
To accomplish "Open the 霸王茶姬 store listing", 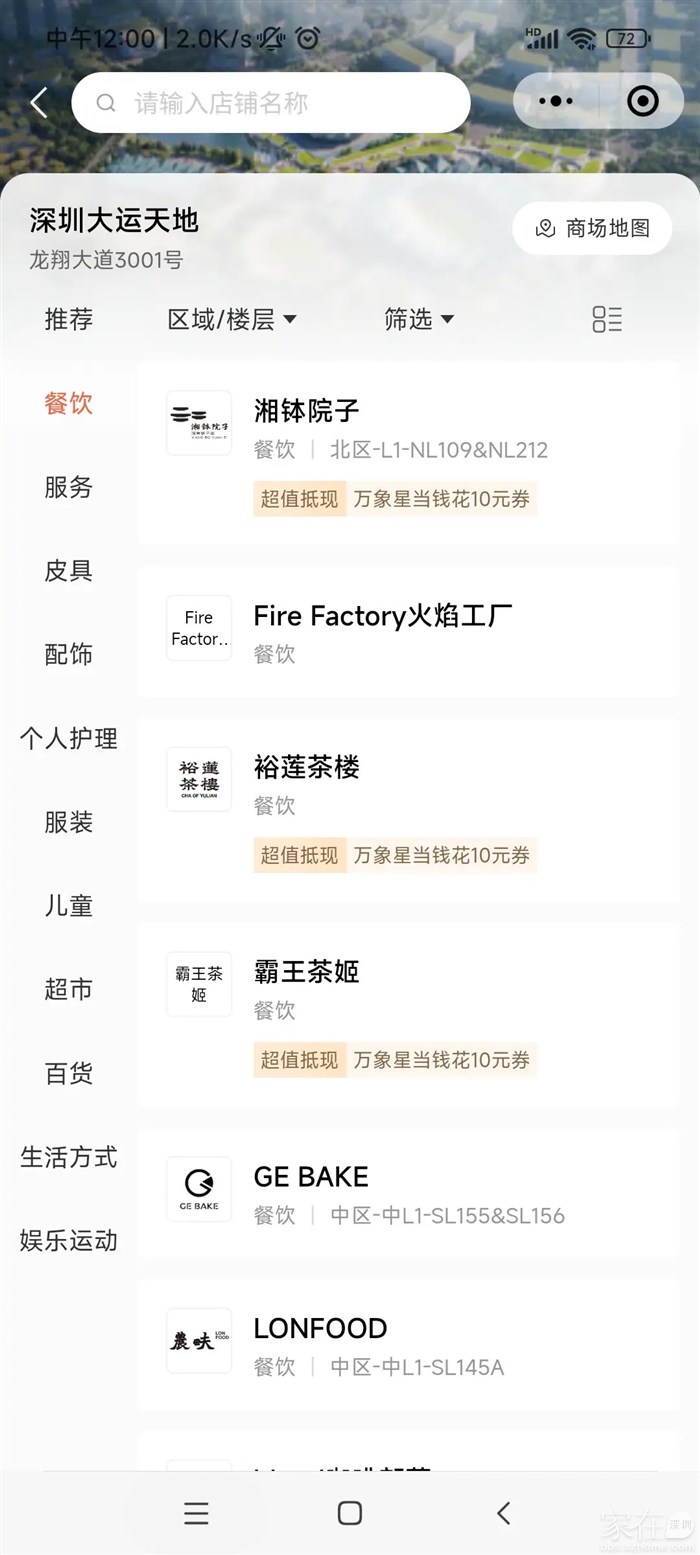I will point(408,1013).
